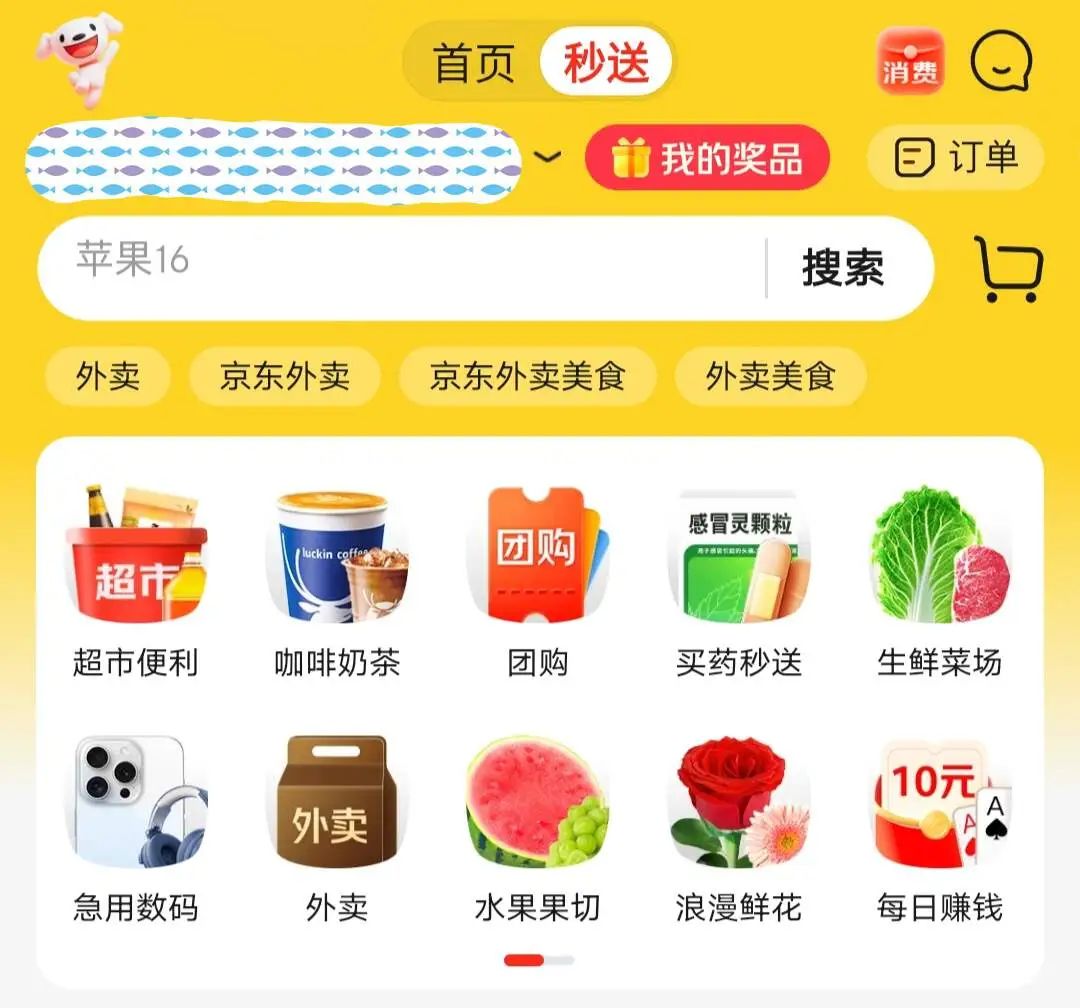Viewport: 1080px width, 1008px height.
Task: Open the 消费 red envelope icon
Action: click(x=910, y=62)
